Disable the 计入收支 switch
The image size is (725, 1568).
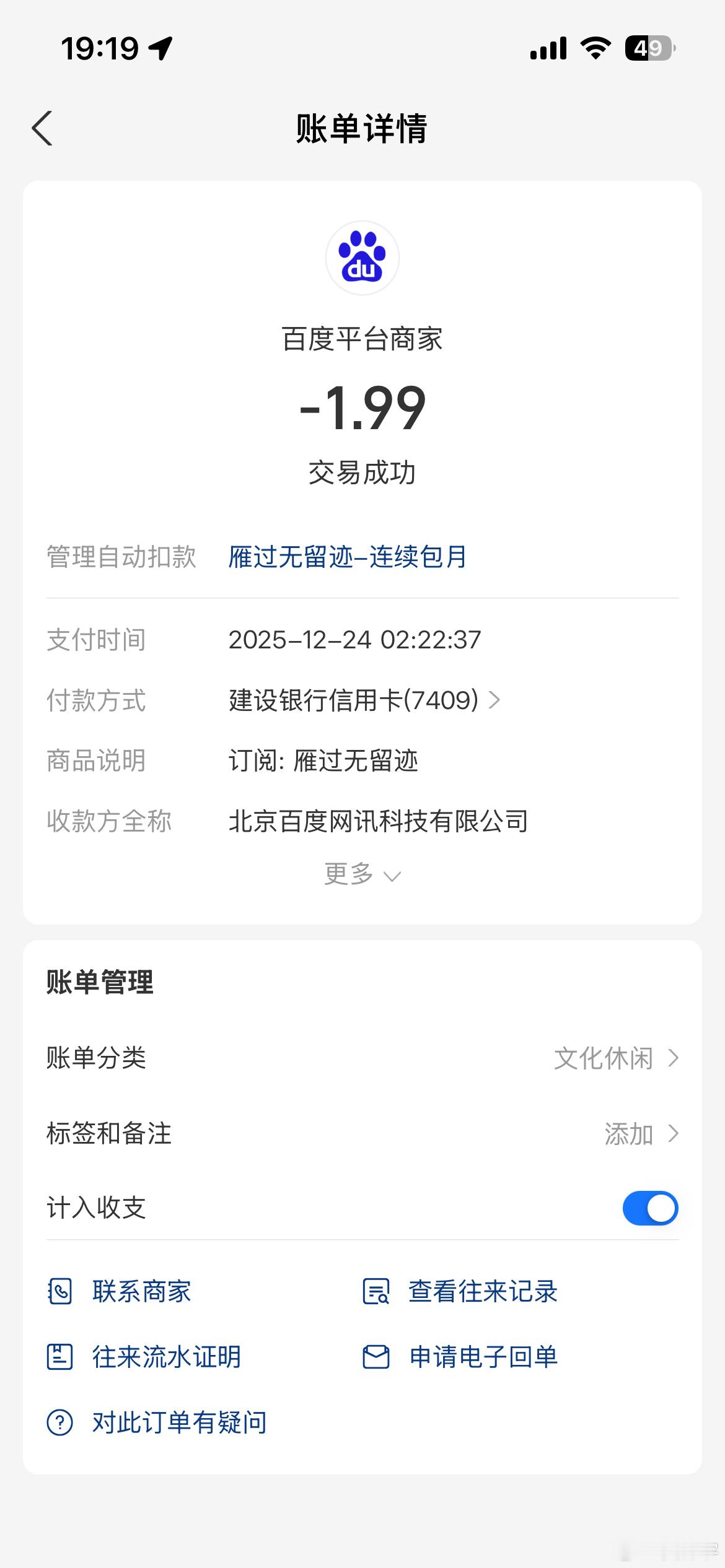650,1207
